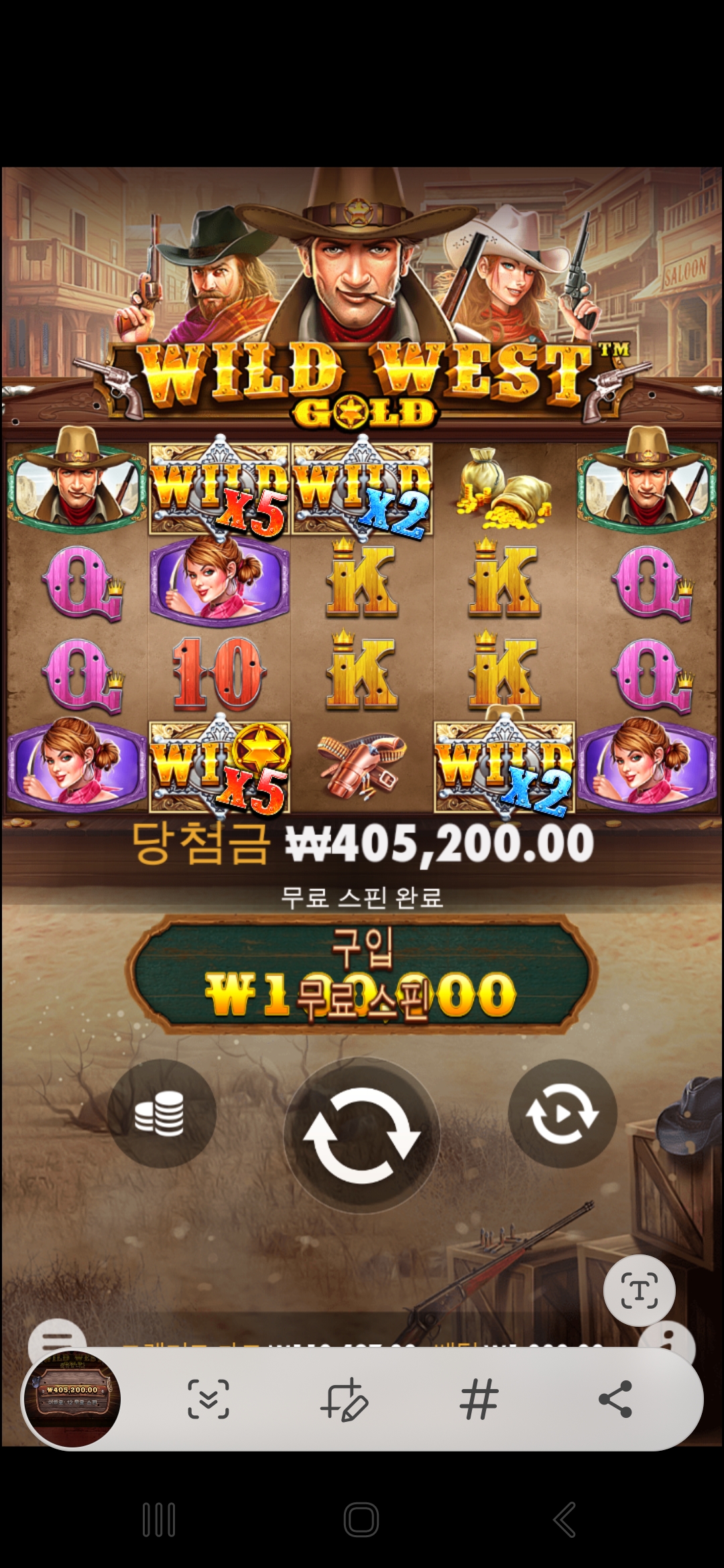The width and height of the screenshot is (724, 1568).
Task: Go back using the system back button
Action: coord(564,1519)
